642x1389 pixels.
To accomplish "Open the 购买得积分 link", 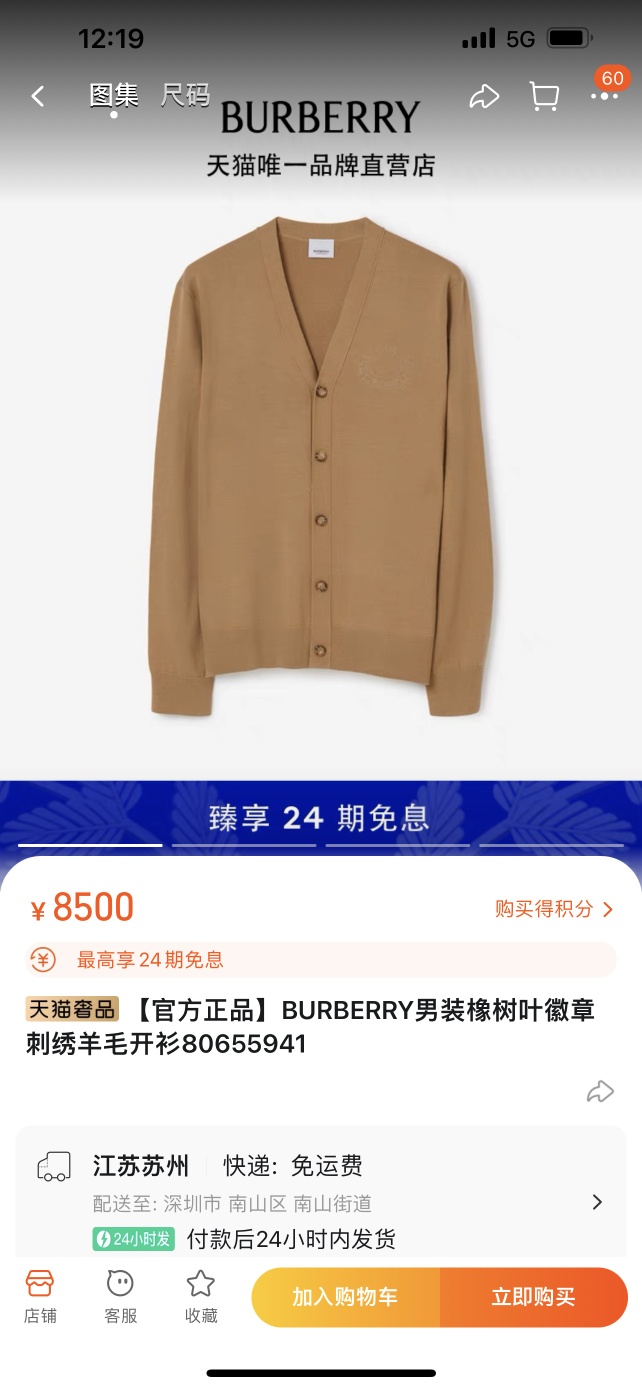I will (x=553, y=909).
